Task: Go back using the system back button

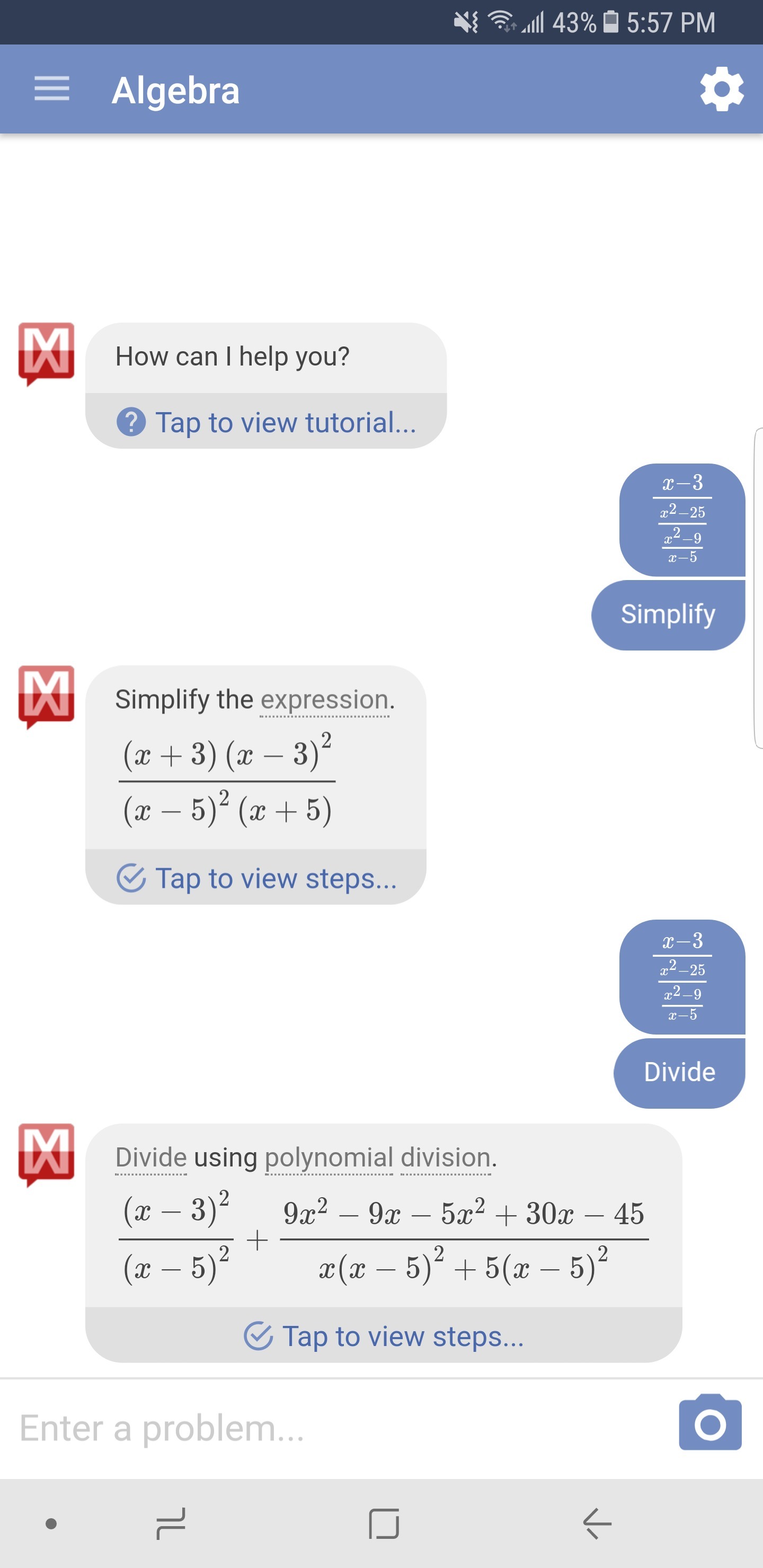Action: coord(597,1524)
